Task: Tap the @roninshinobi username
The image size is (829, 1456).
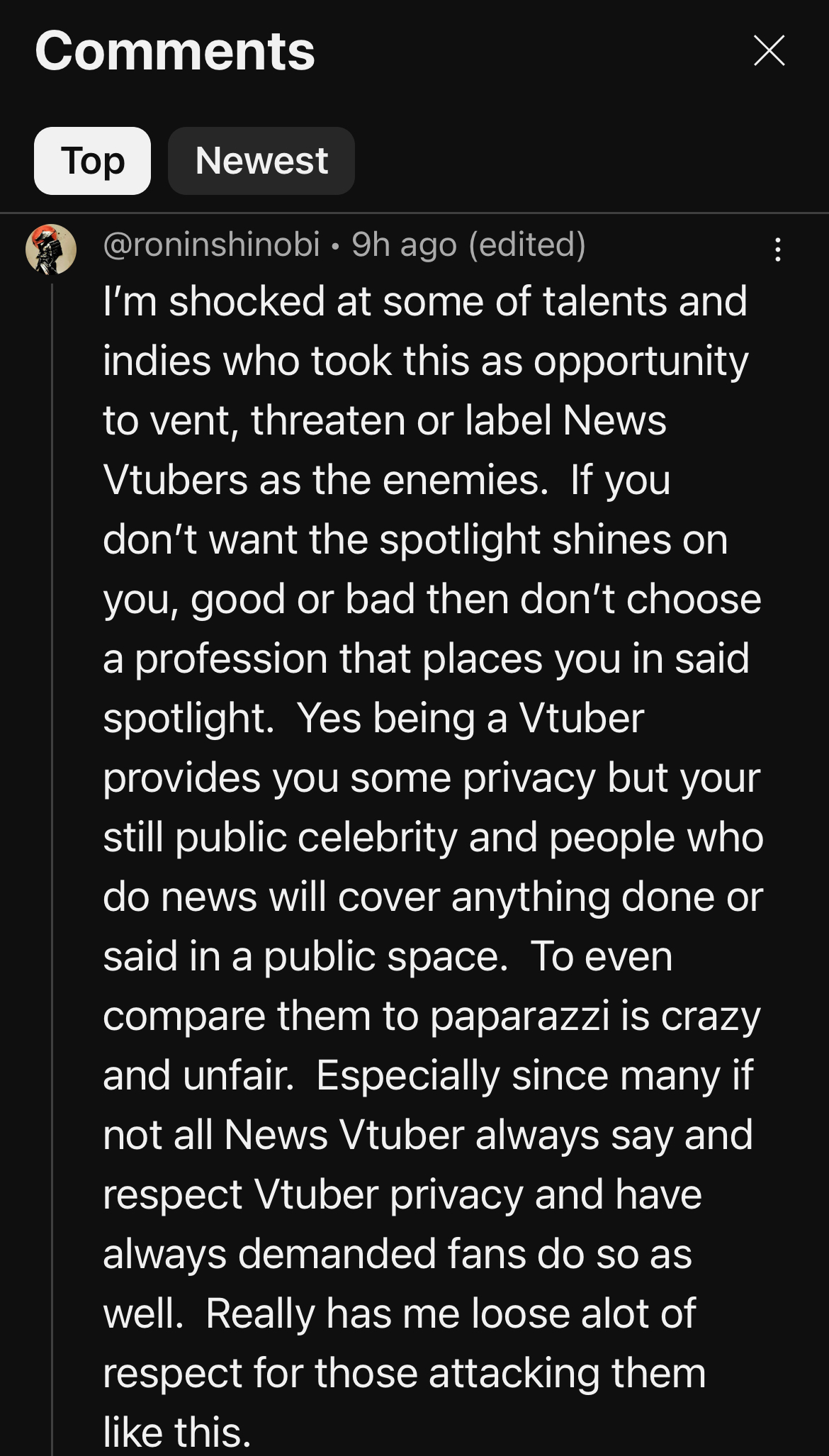Action: [211, 245]
